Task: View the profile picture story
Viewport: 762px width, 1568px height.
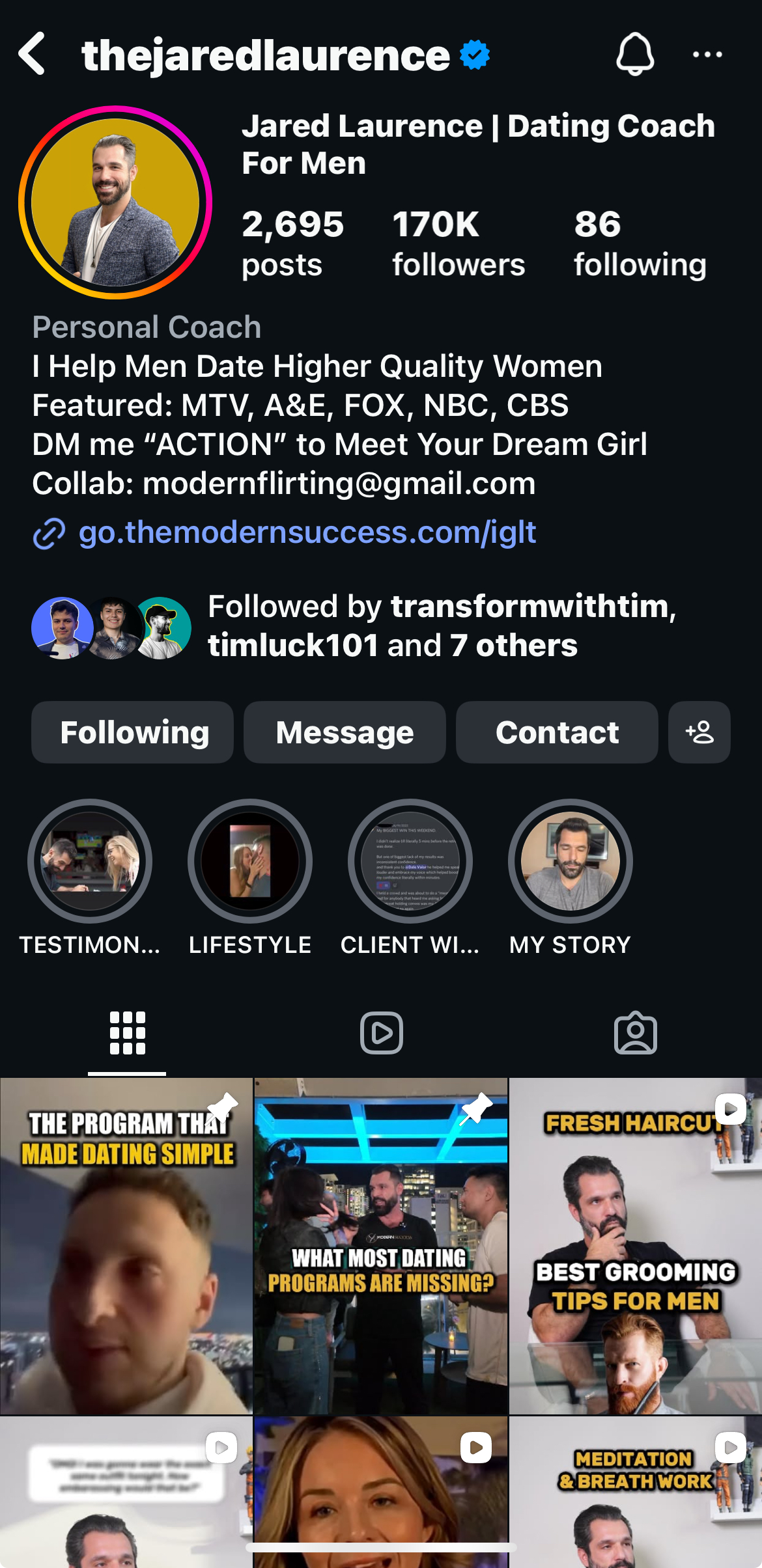Action: point(115,202)
